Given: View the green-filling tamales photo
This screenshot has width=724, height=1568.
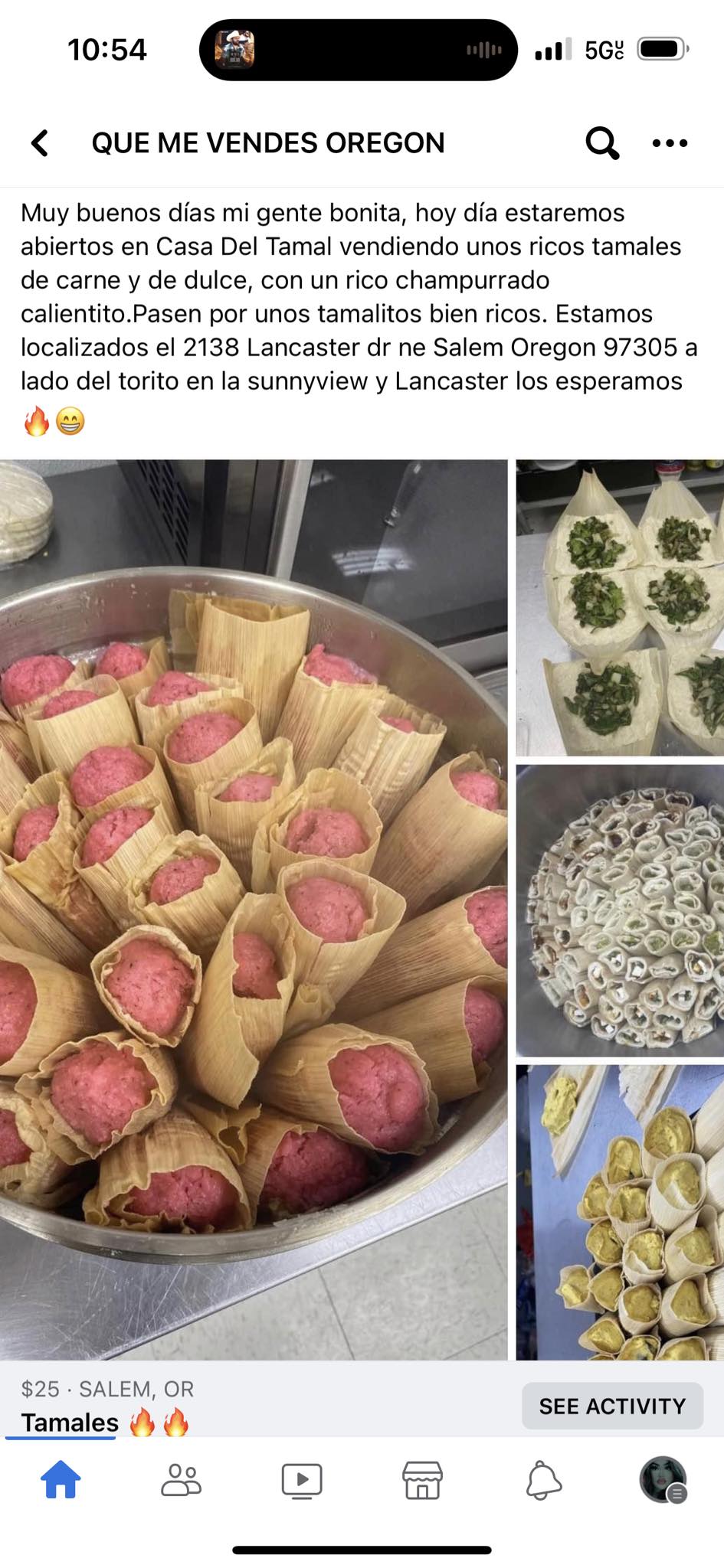Looking at the screenshot, I should pyautogui.click(x=620, y=608).
